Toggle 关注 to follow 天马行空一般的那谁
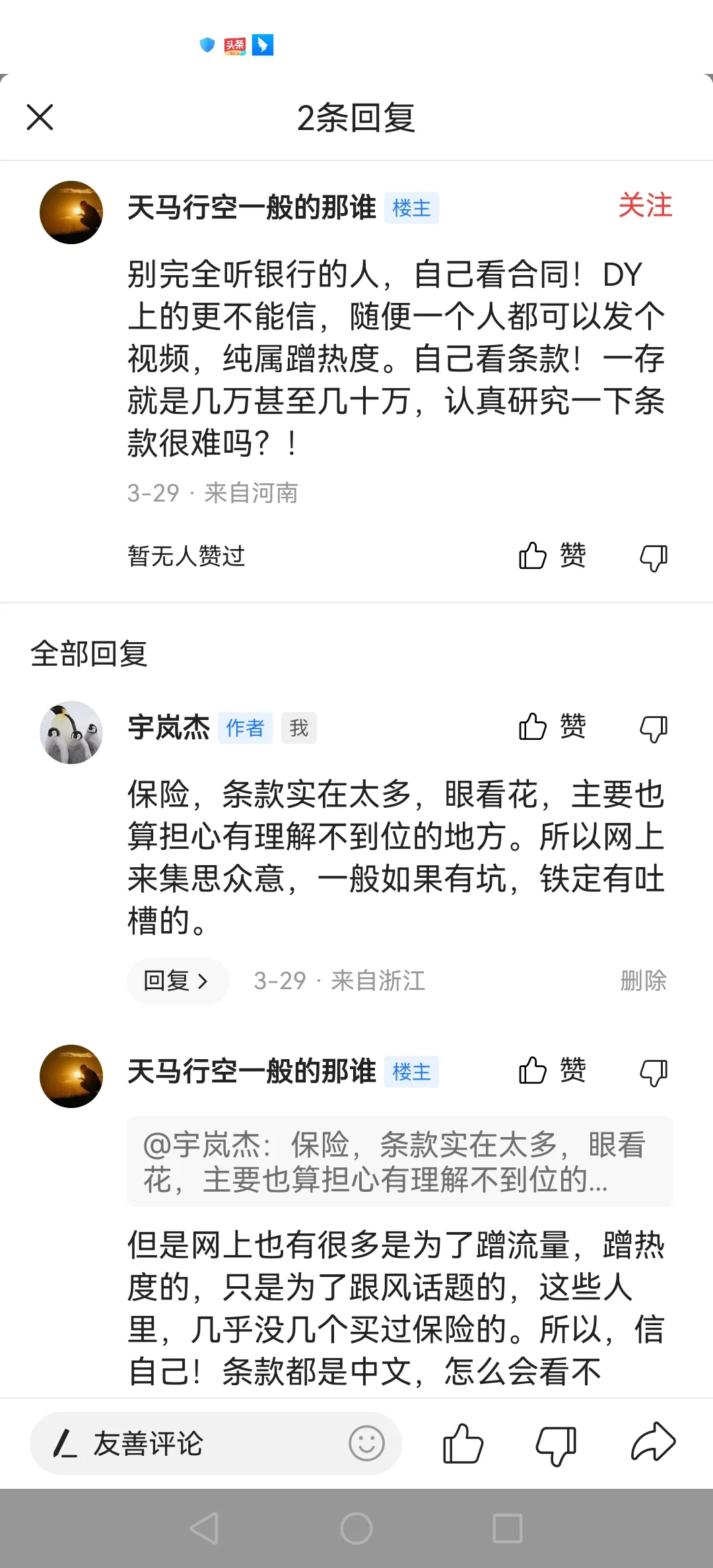713x1568 pixels. click(645, 206)
